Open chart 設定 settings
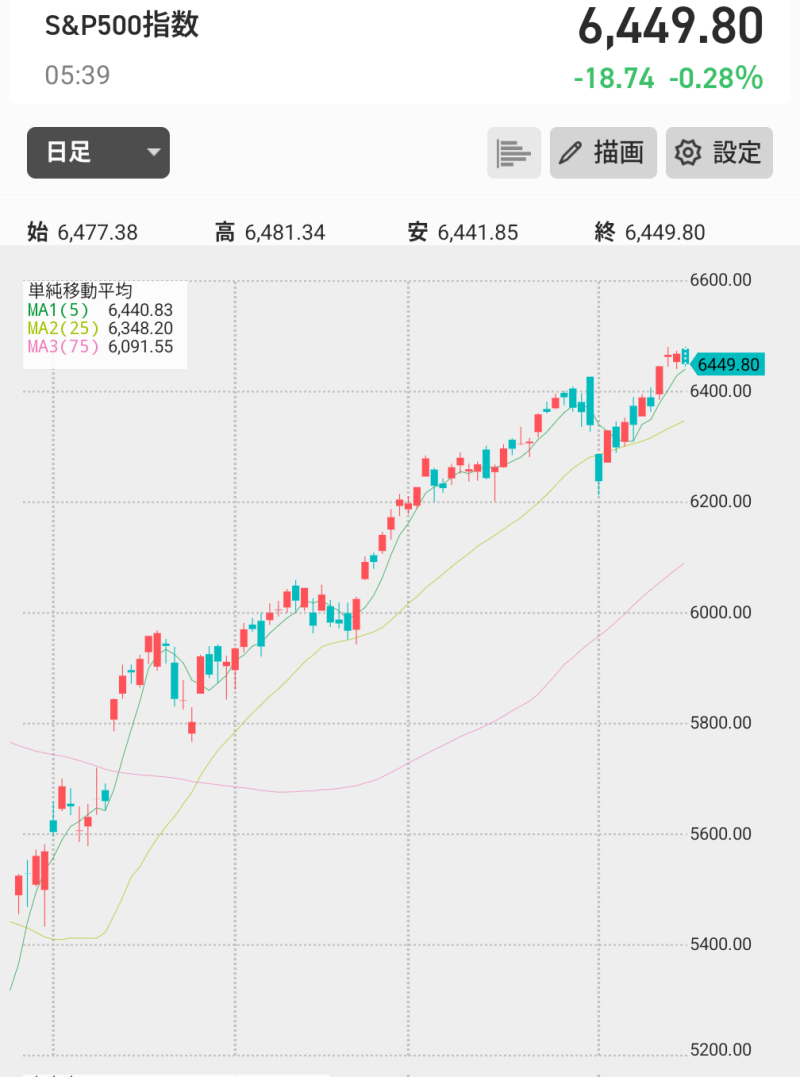 click(719, 153)
